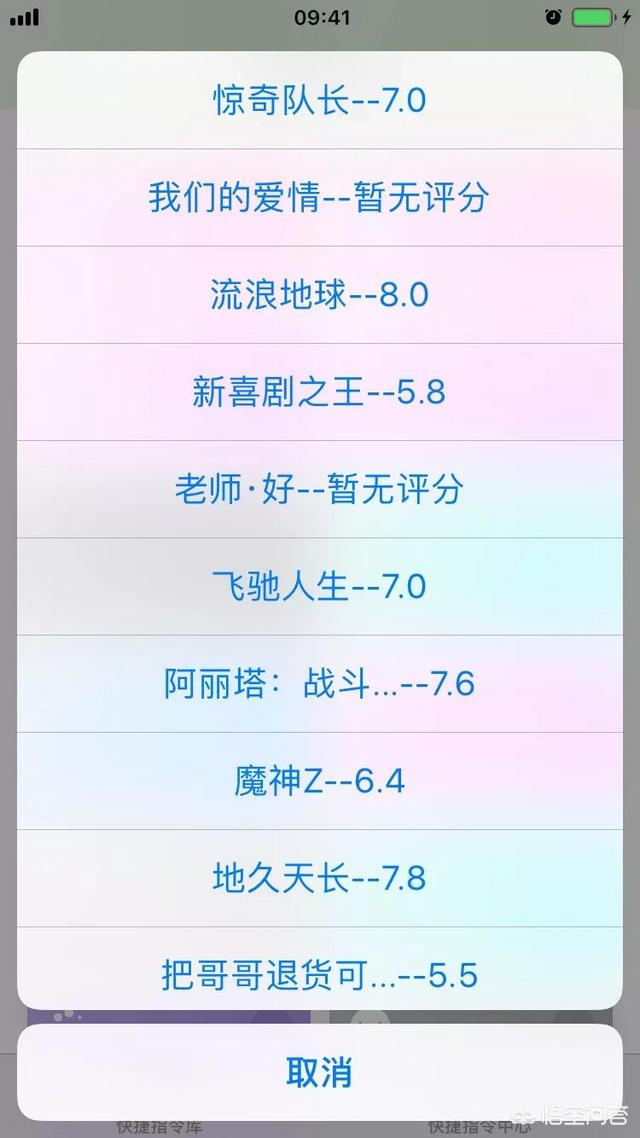Pick 新喜剧之王--5.8
The image size is (640, 1138).
click(319, 392)
